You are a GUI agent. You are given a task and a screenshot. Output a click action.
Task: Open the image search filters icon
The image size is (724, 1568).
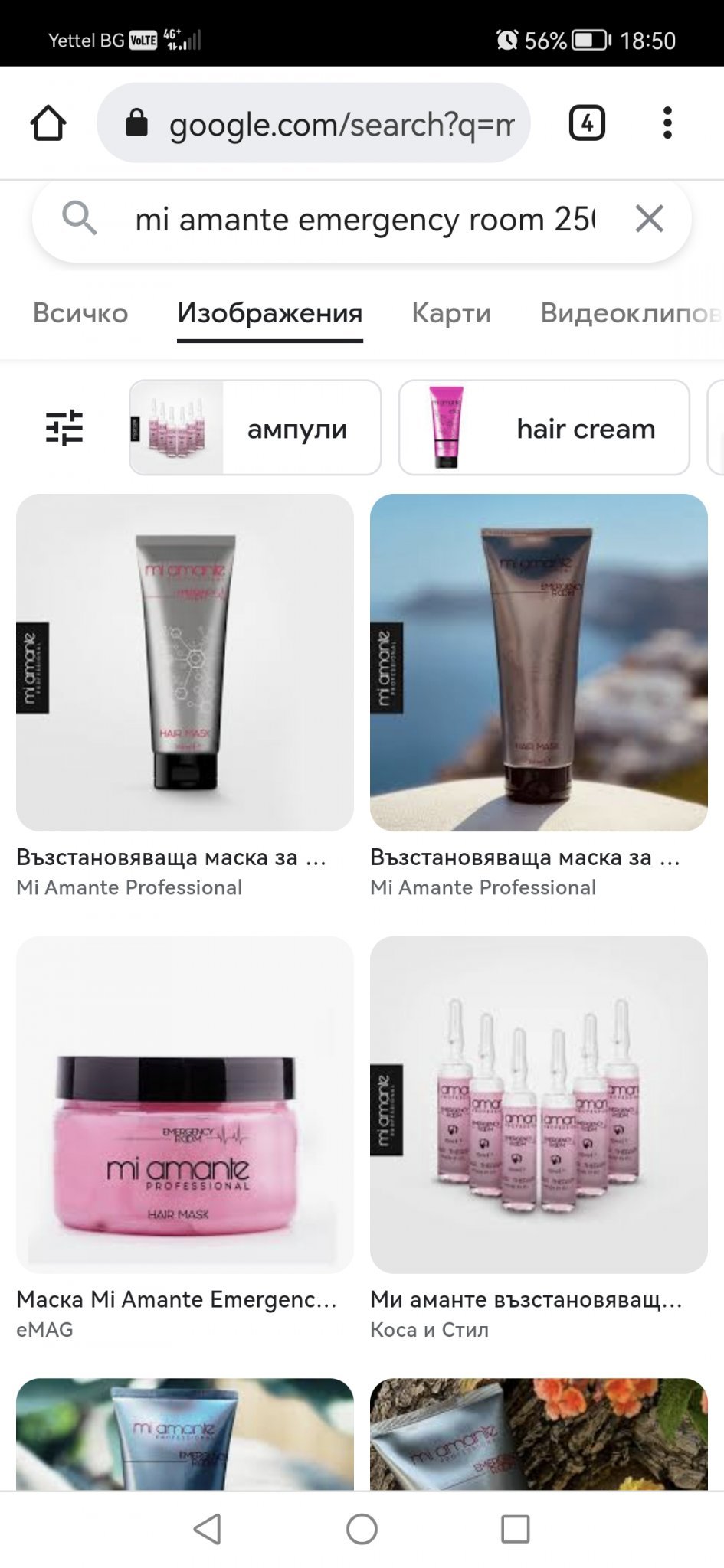tap(64, 428)
